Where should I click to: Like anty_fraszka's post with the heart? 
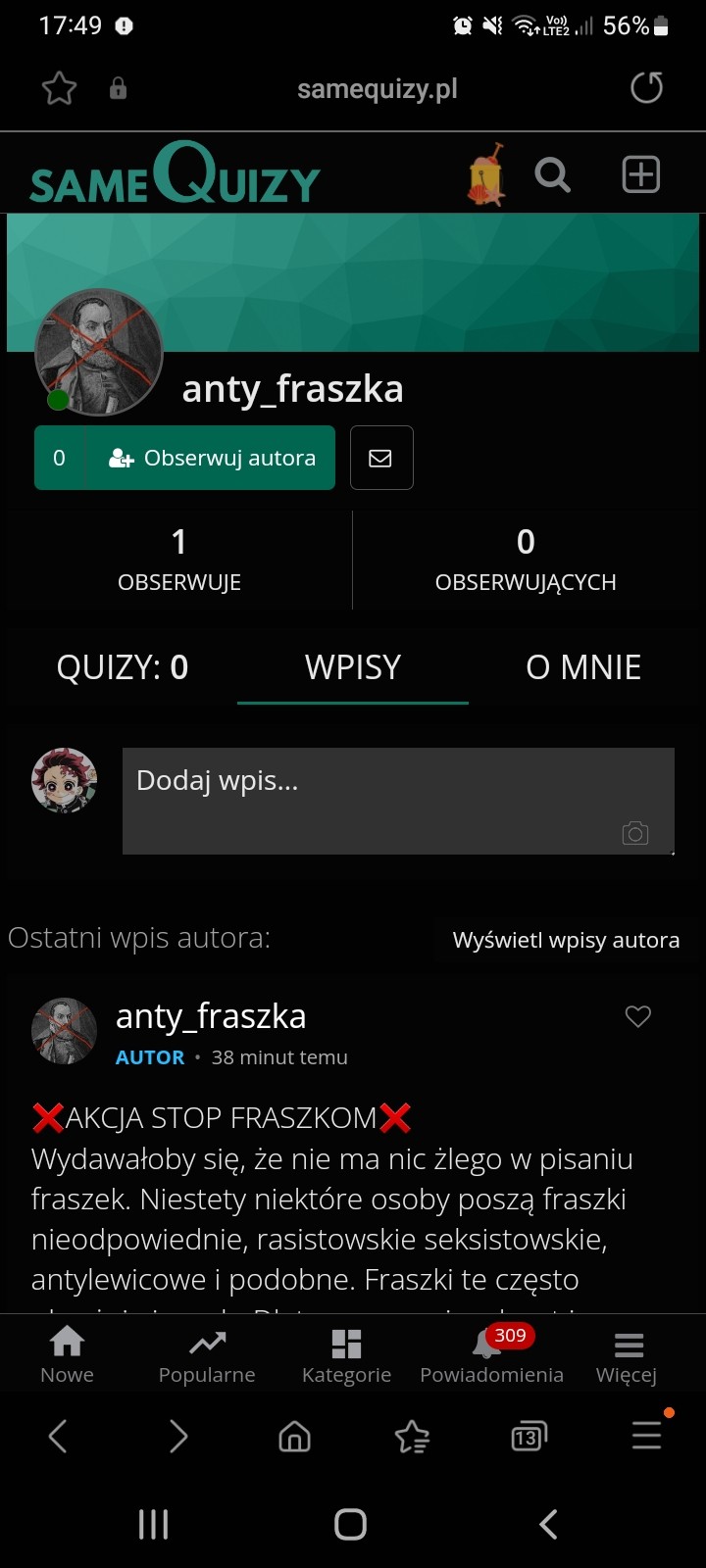(x=638, y=1016)
